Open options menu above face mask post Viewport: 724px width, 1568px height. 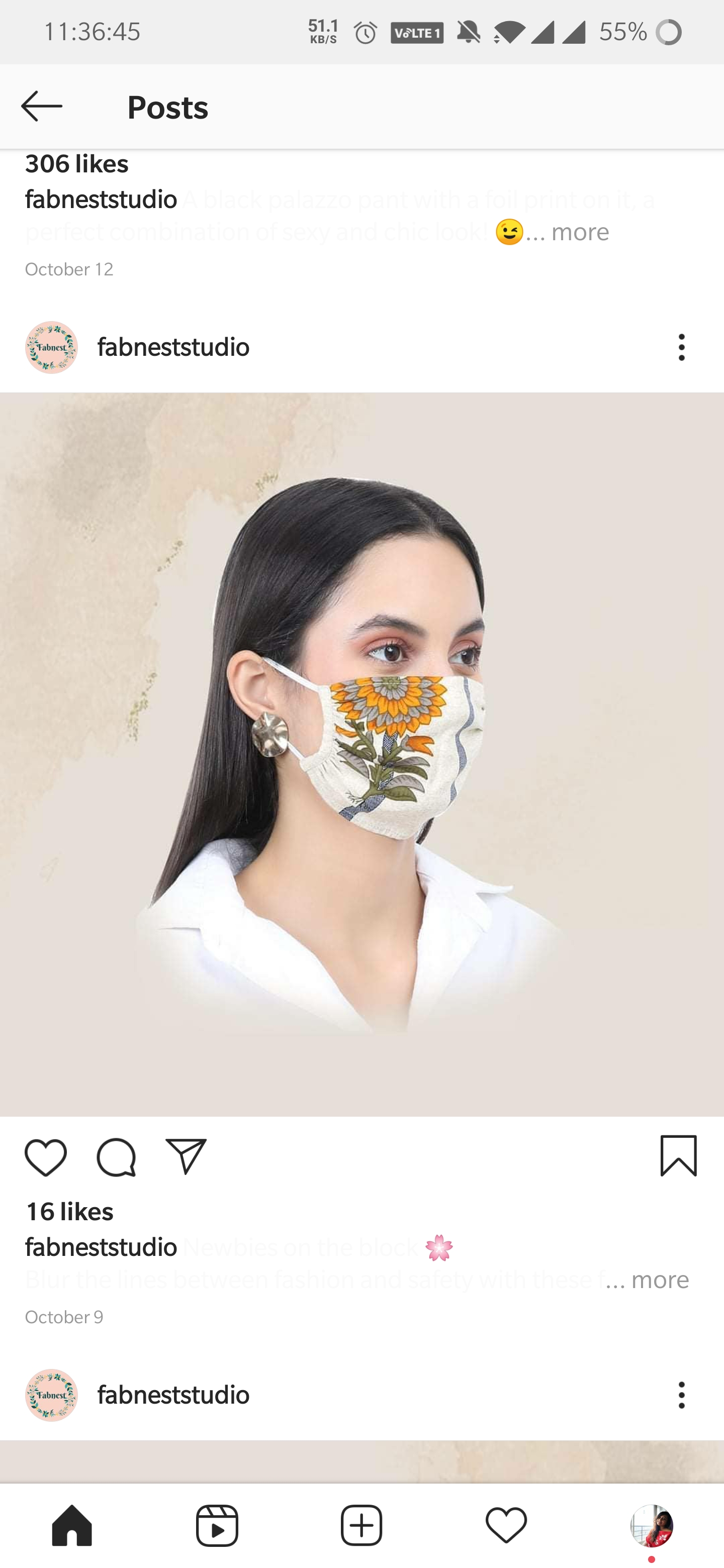click(681, 347)
